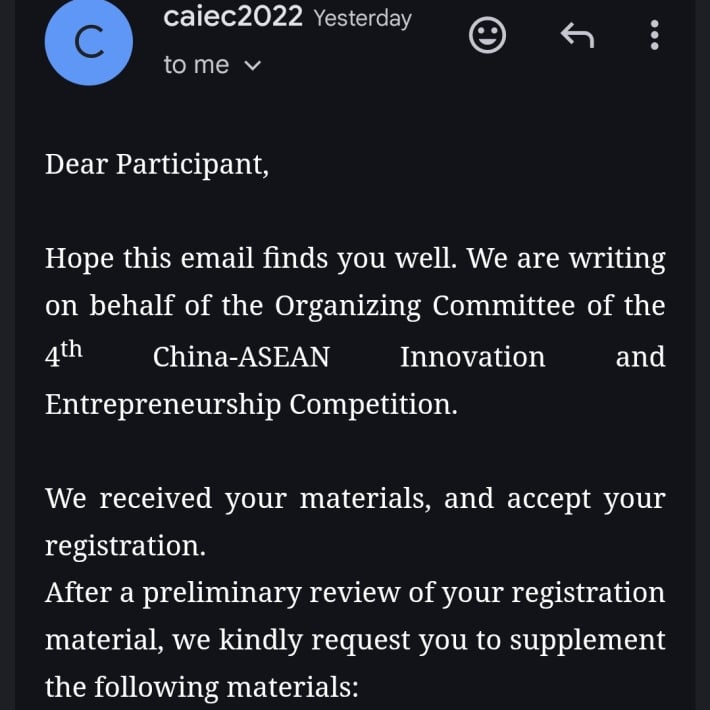This screenshot has height=710, width=710.
Task: Open the caiec2022 sender avatar
Action: tap(88, 44)
